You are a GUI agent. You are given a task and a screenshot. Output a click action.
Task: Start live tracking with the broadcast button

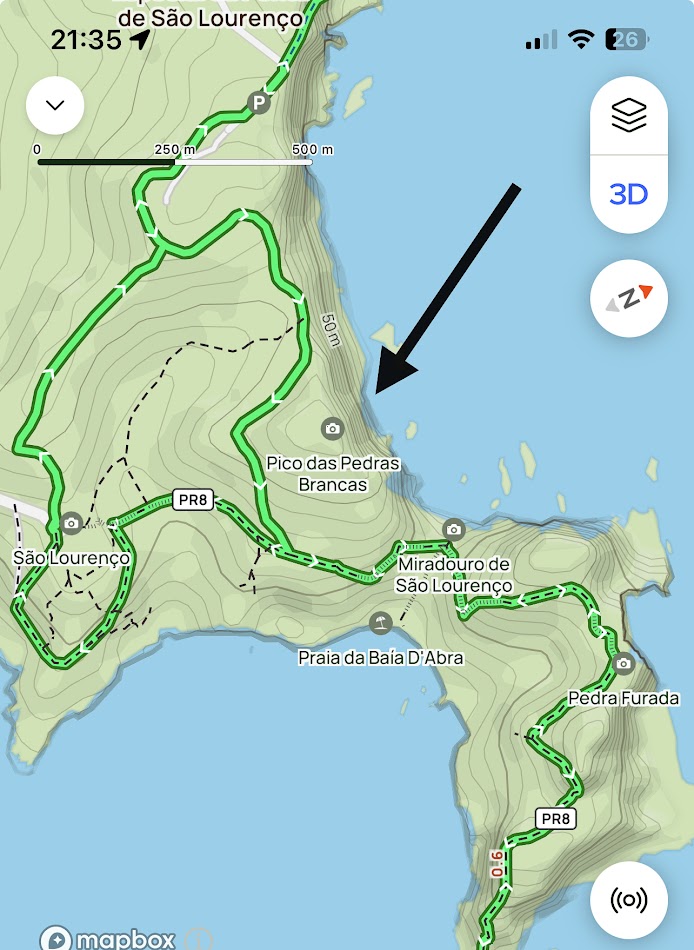[629, 900]
